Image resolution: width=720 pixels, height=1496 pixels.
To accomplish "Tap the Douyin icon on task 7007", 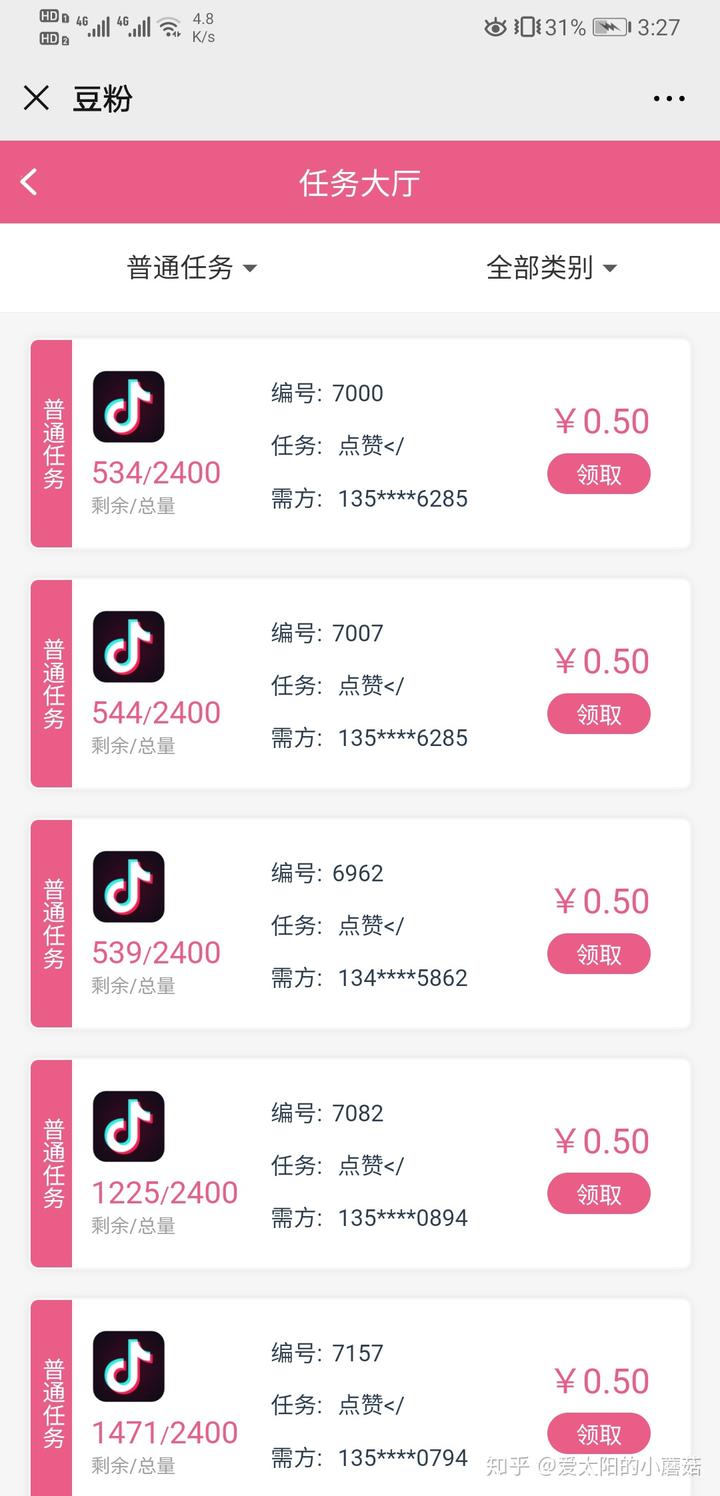I will click(x=127, y=647).
